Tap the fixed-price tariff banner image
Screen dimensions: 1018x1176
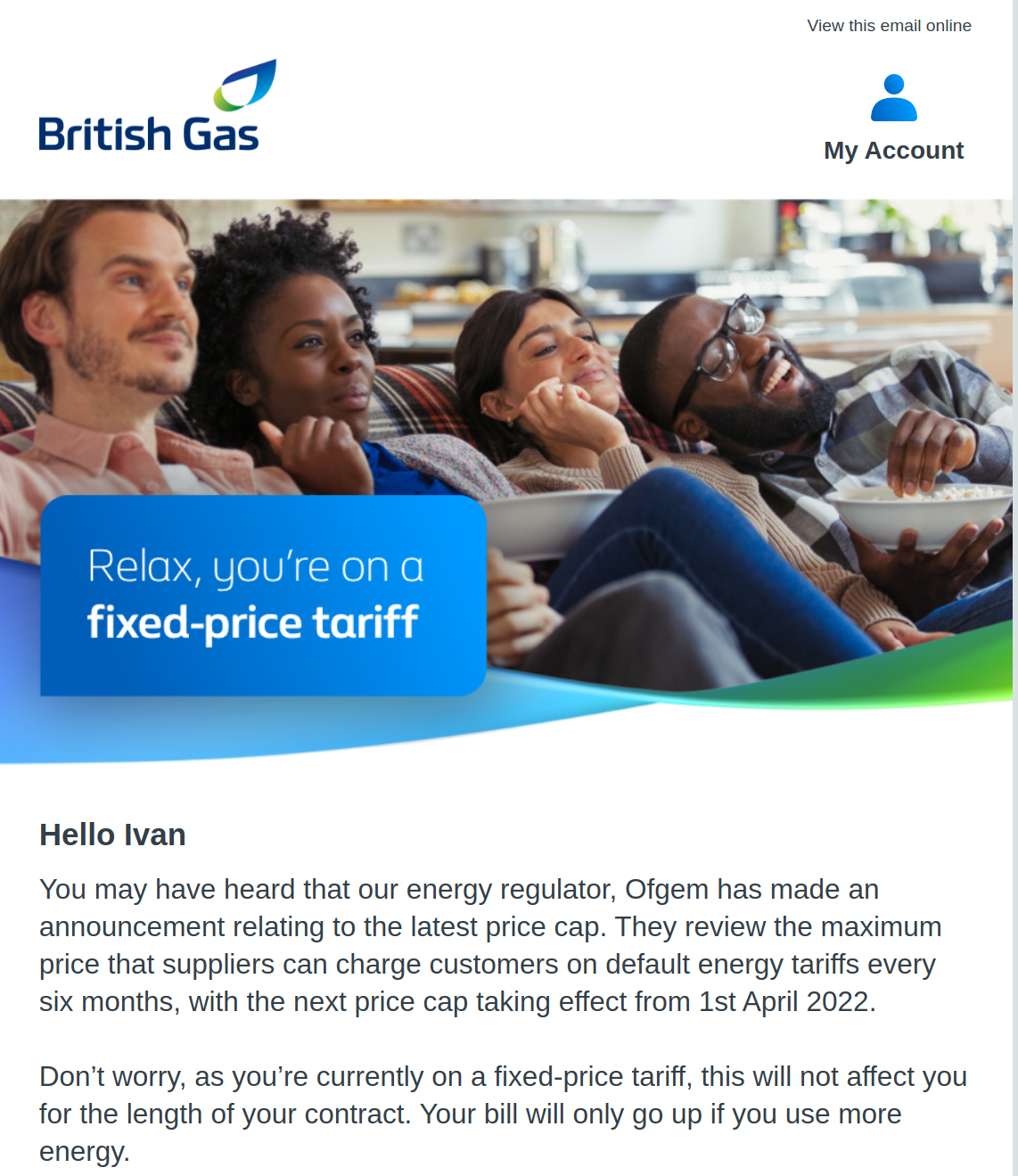point(506,481)
